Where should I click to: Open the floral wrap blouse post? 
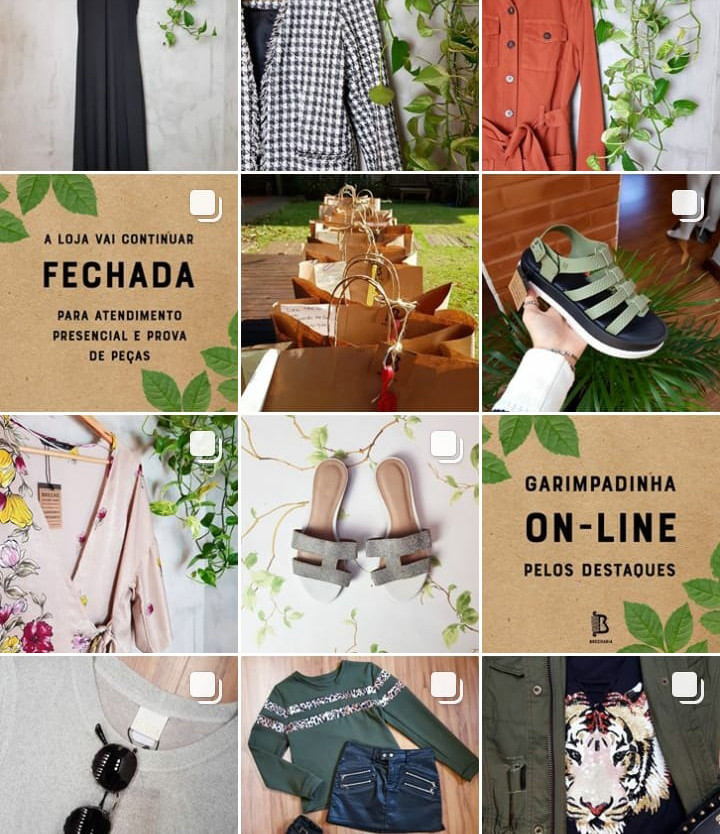[118, 534]
